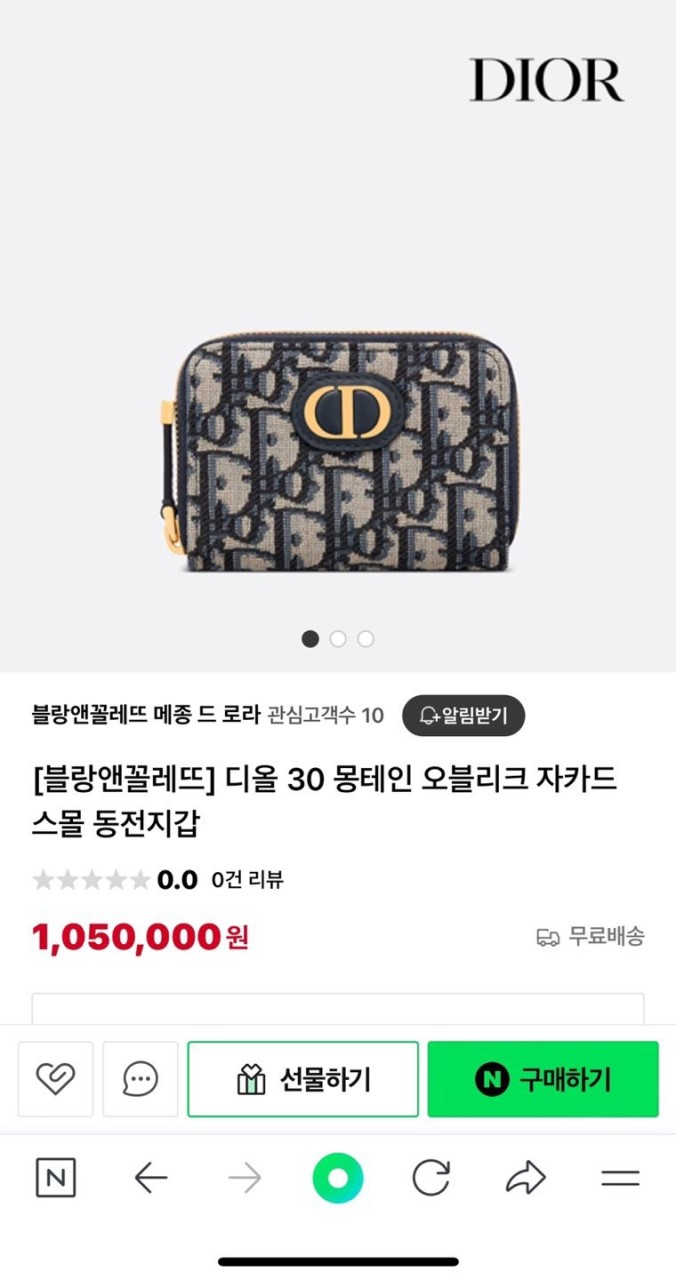The image size is (676, 1280).
Task: Open the green search circle button
Action: point(338,1178)
